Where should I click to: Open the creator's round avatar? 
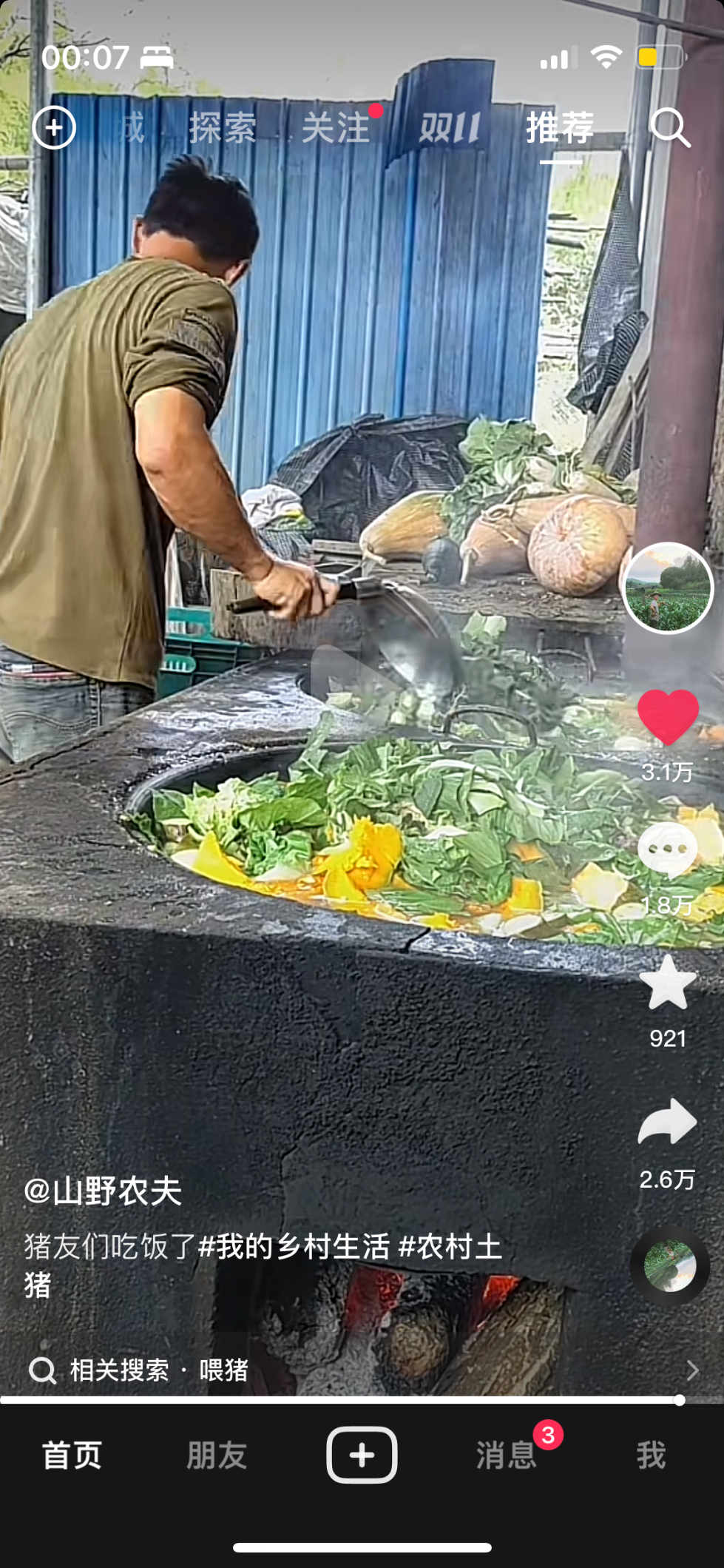(x=668, y=588)
